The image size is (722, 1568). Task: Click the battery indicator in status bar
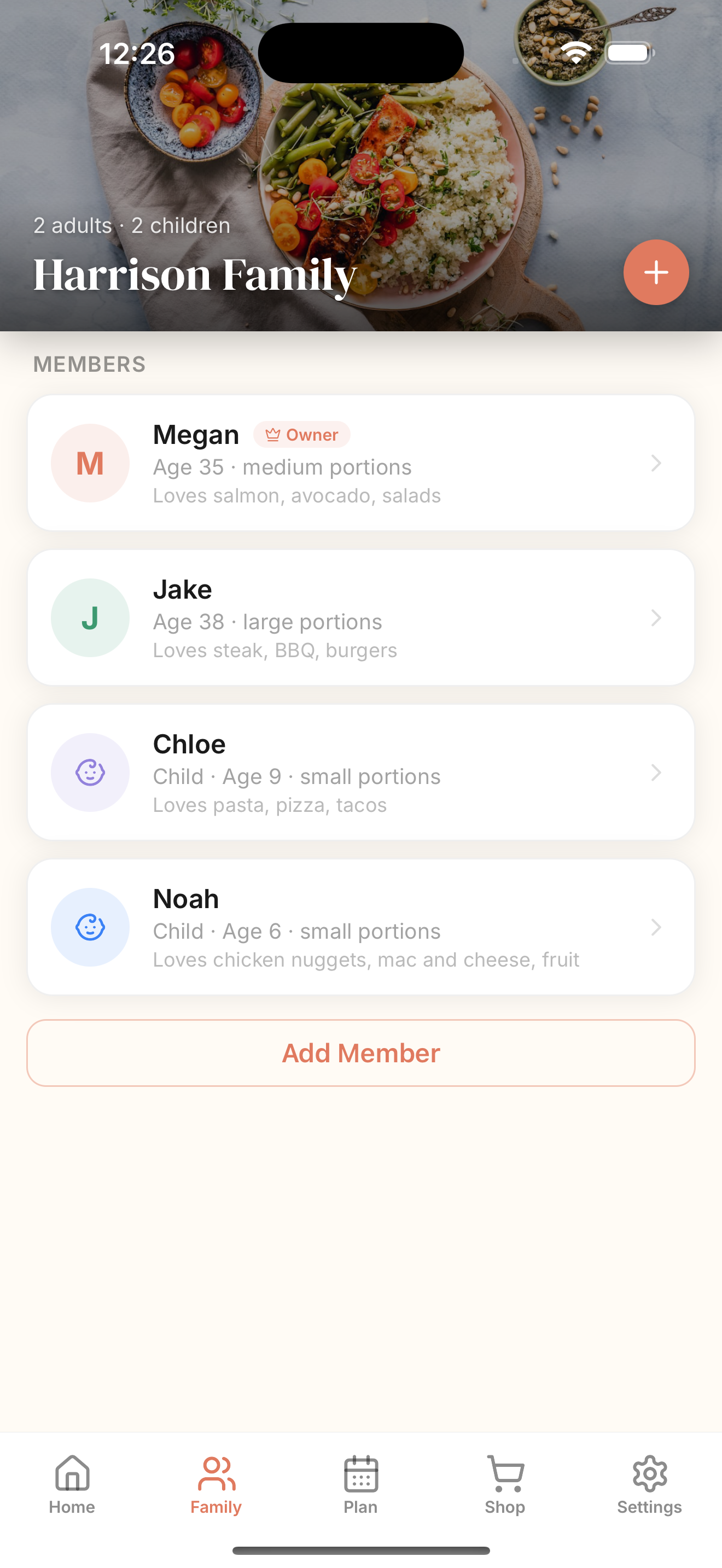point(629,52)
